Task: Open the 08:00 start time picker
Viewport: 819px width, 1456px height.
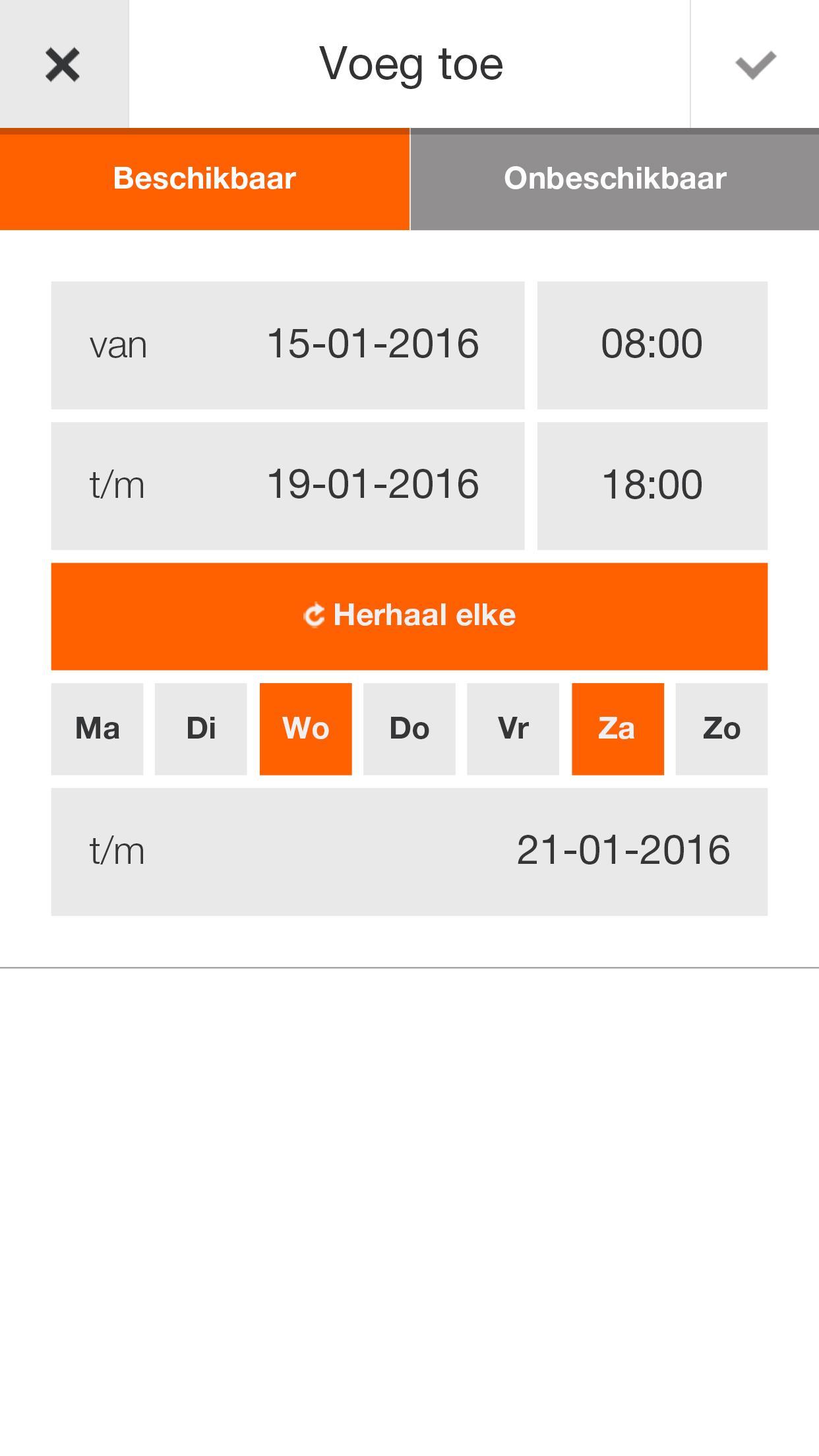Action: point(652,344)
